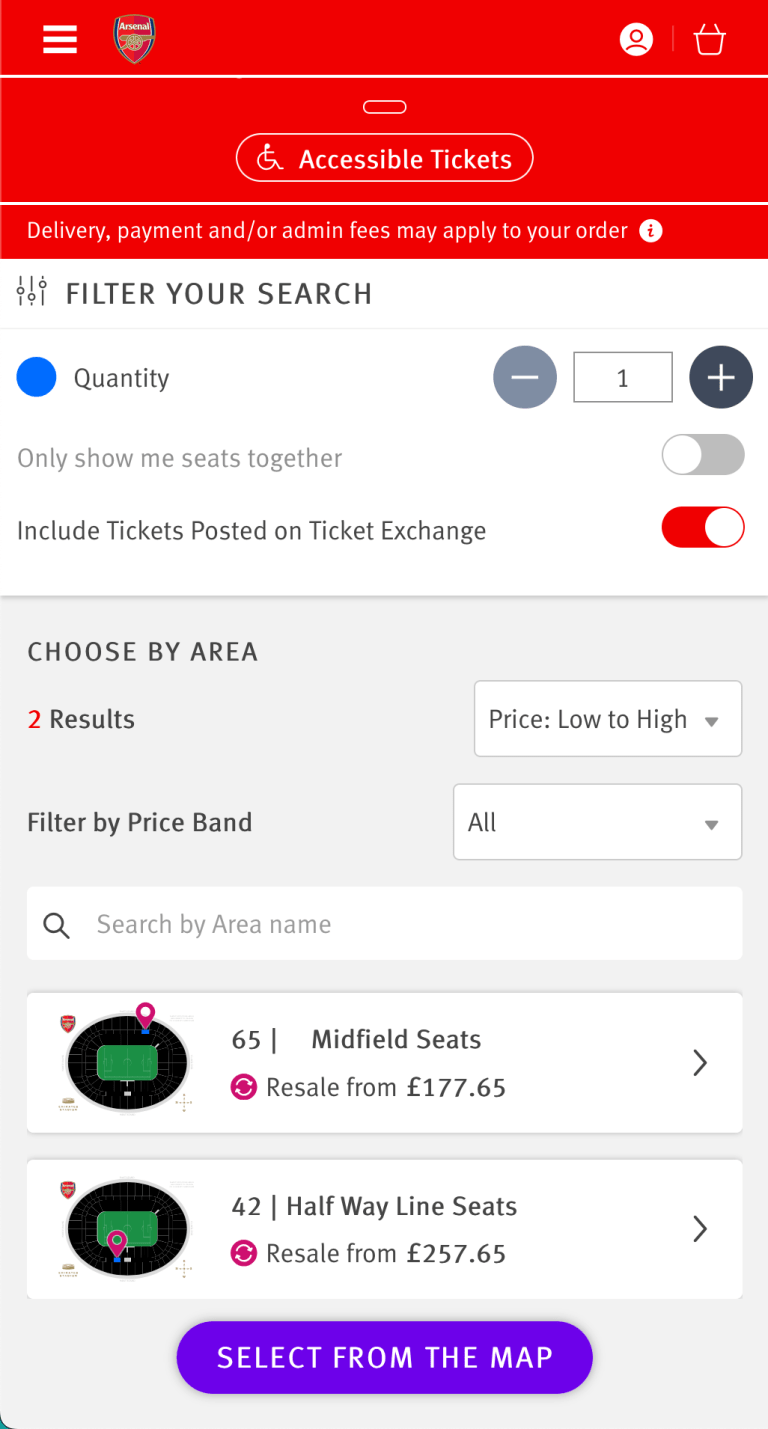Select the blue Quantity radio button
768x1429 pixels.
[x=36, y=377]
